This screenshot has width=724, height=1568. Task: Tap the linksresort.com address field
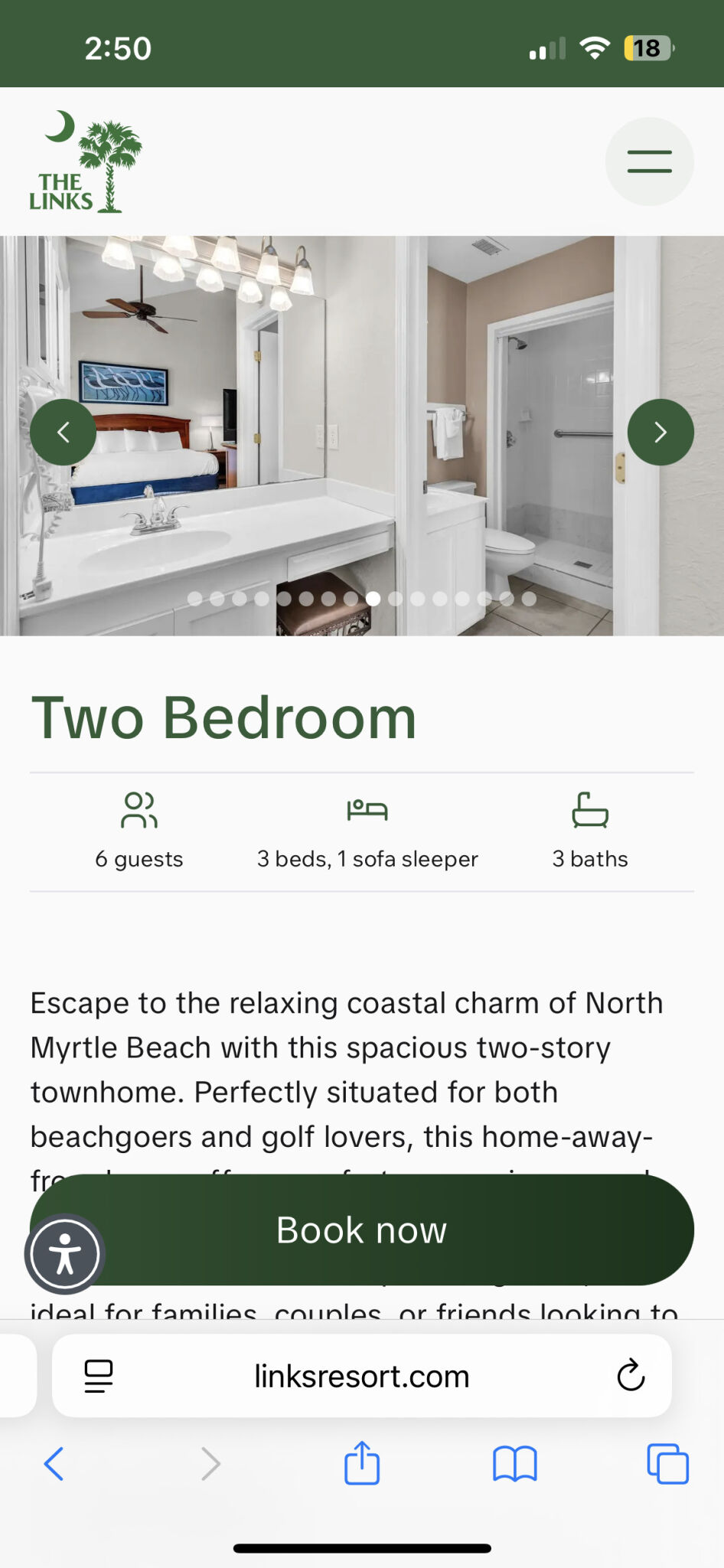click(x=361, y=1376)
